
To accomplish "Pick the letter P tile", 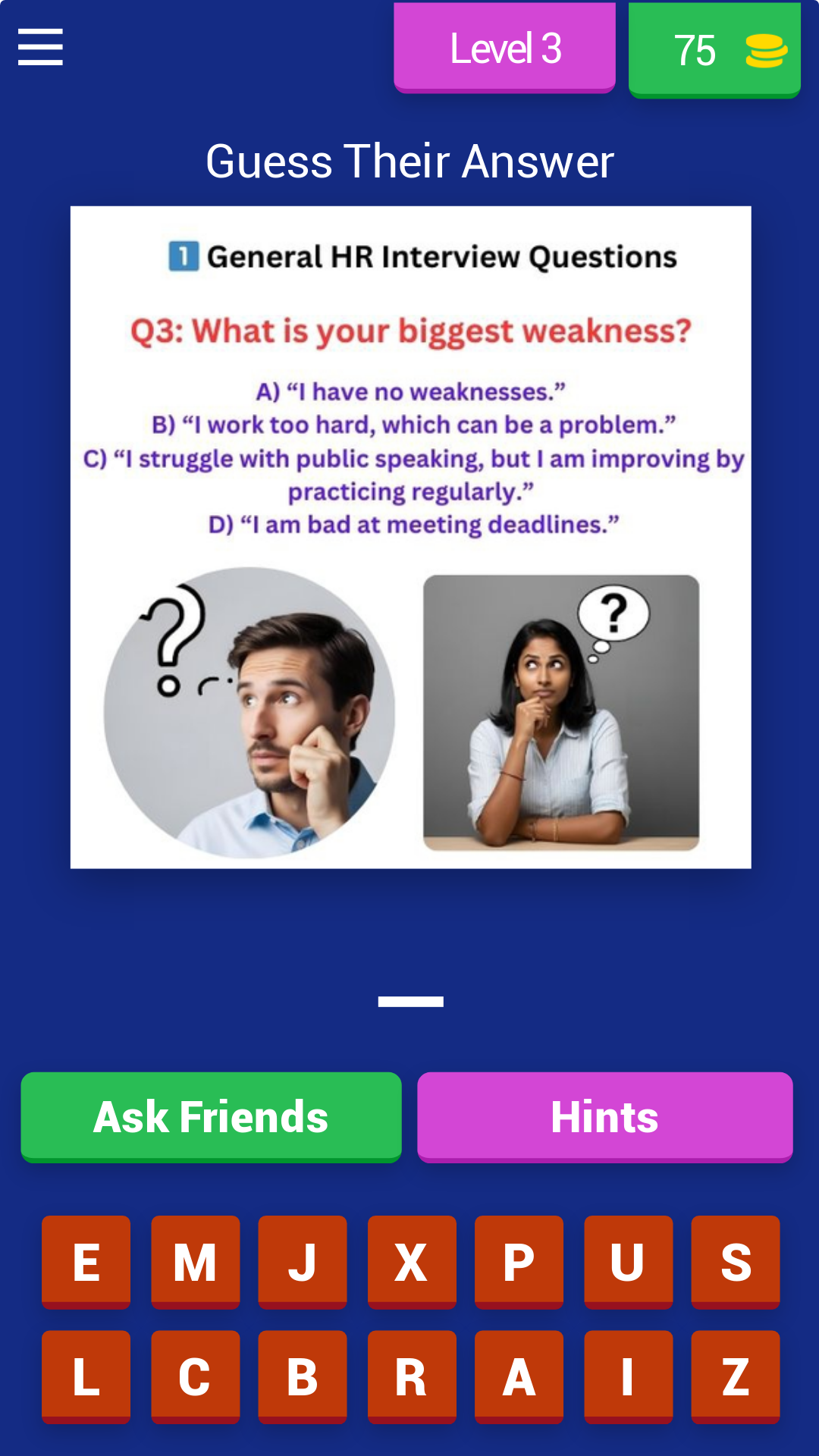I will [x=519, y=1263].
